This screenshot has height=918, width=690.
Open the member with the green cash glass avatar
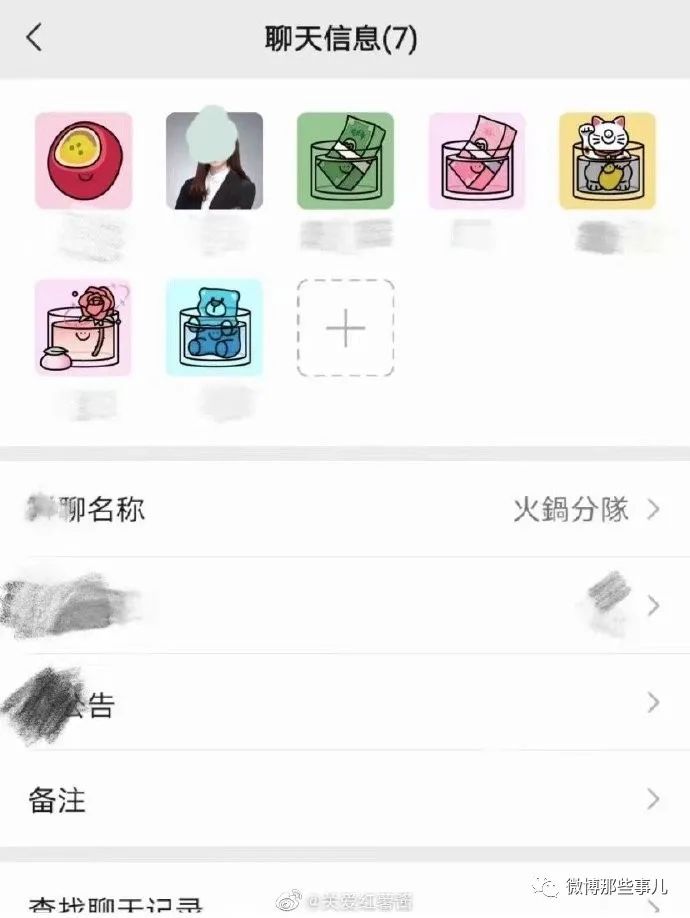[345, 161]
